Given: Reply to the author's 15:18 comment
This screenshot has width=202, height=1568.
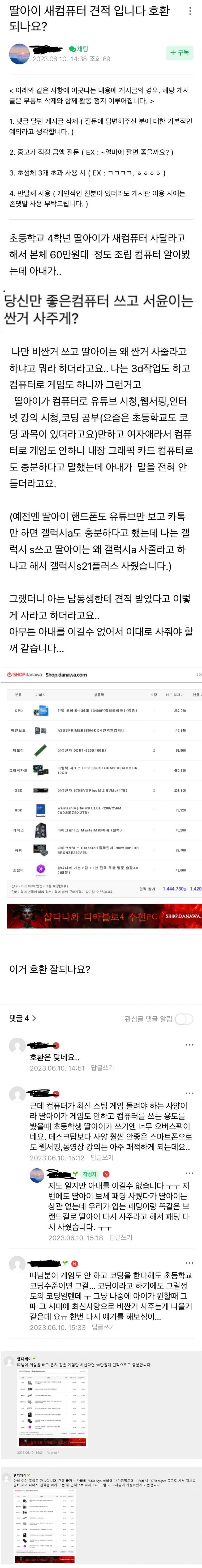Looking at the screenshot, I should point(120,1237).
